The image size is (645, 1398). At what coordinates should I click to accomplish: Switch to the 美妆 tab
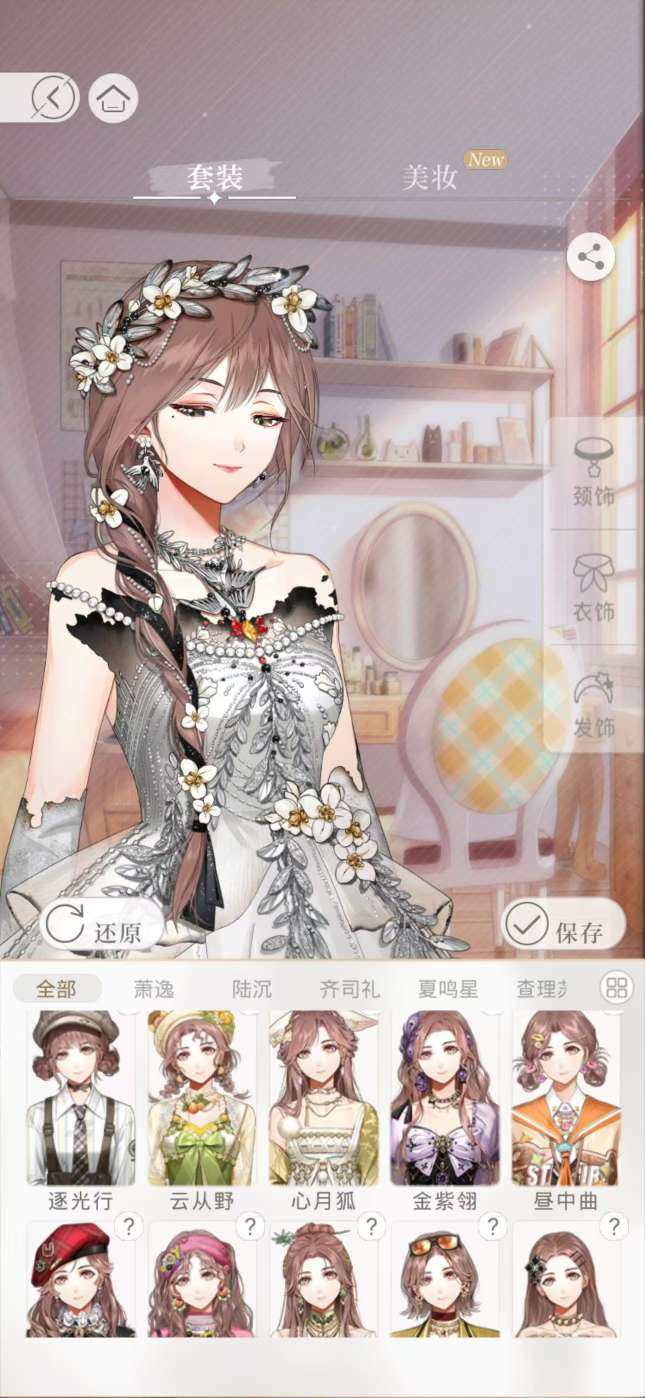[x=430, y=178]
